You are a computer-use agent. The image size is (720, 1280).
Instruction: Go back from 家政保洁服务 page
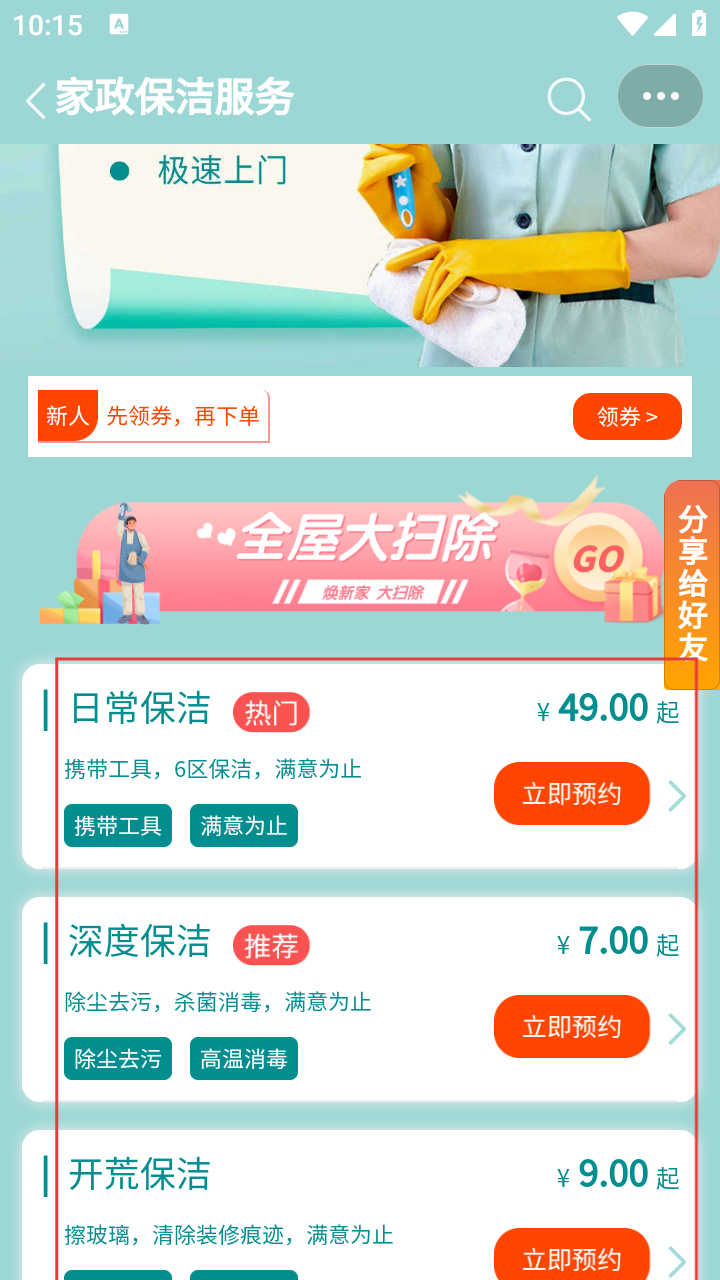(x=36, y=100)
